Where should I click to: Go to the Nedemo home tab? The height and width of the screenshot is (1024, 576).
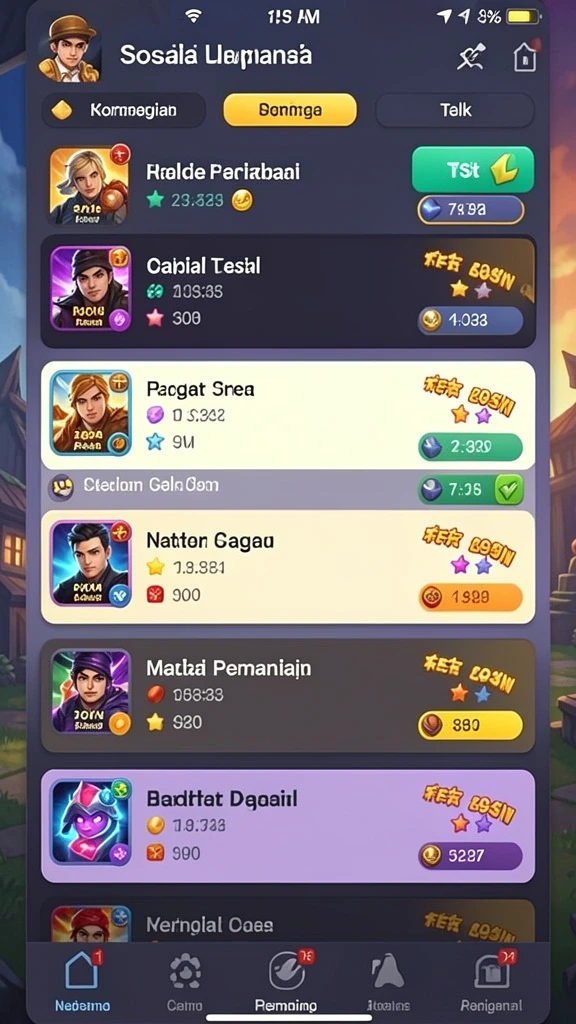[x=82, y=980]
